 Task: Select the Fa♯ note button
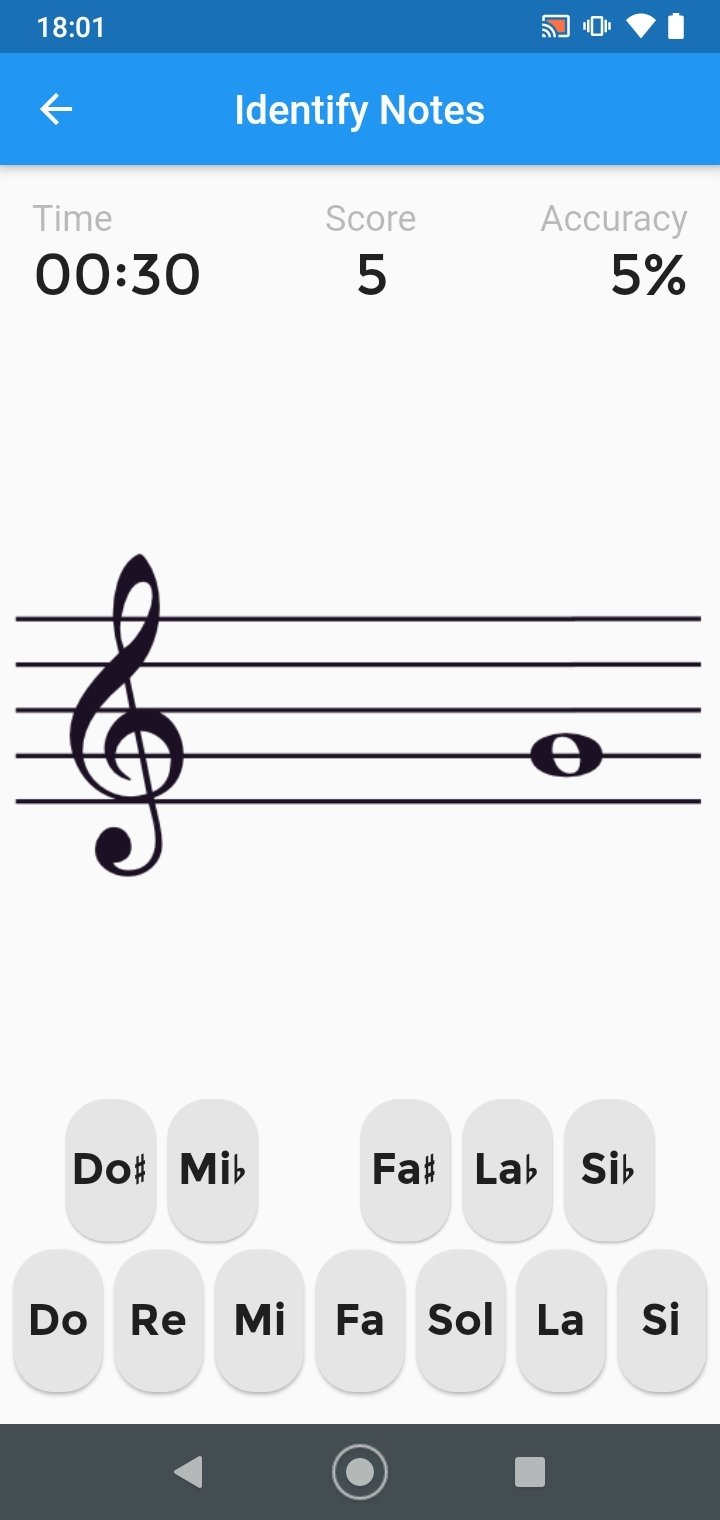405,1169
